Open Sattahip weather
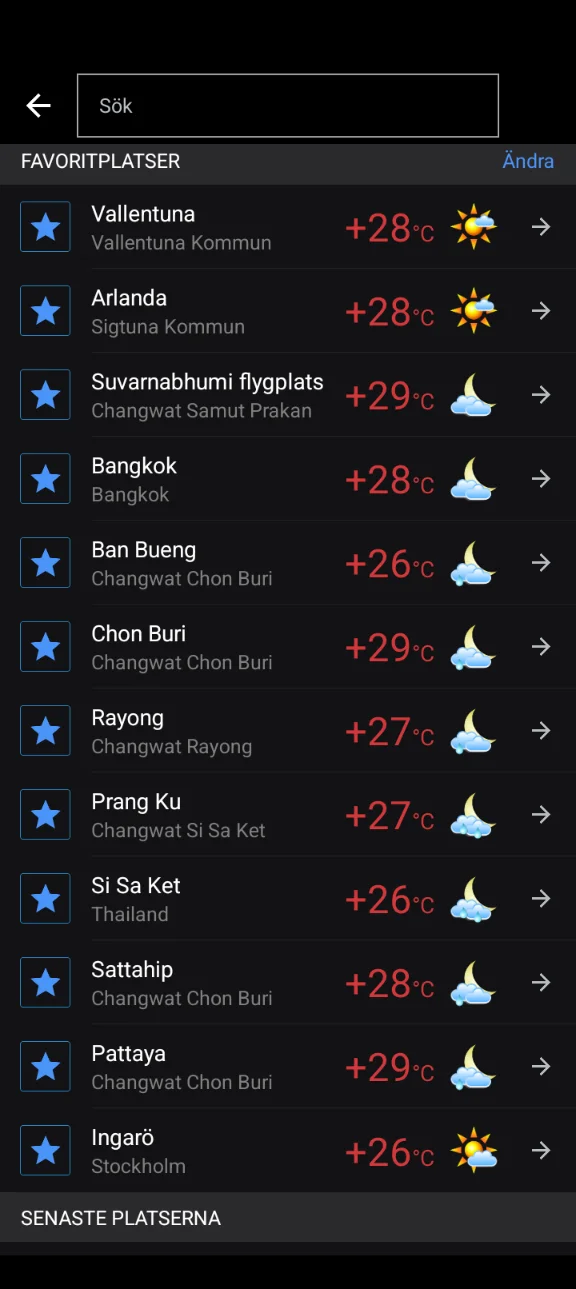Image resolution: width=576 pixels, height=1289 pixels. point(288,983)
